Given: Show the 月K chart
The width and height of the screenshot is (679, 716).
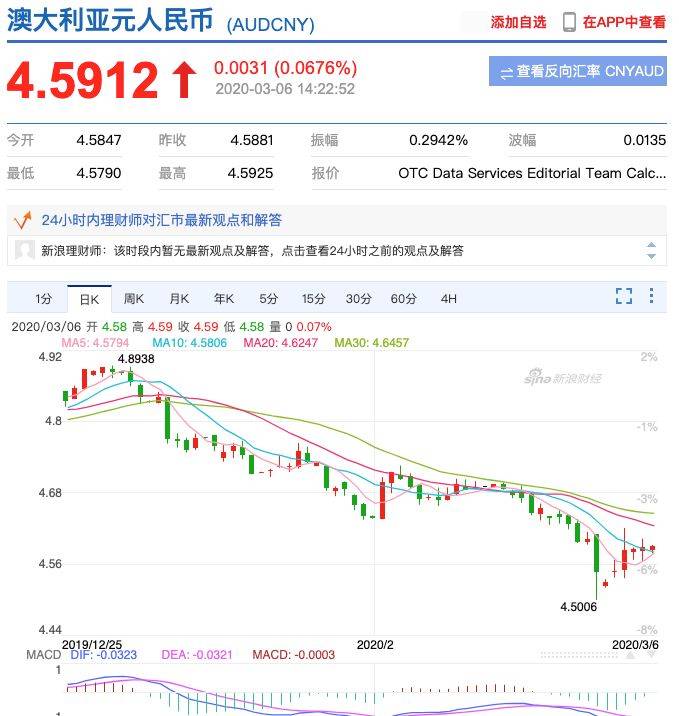Looking at the screenshot, I should (x=179, y=298).
